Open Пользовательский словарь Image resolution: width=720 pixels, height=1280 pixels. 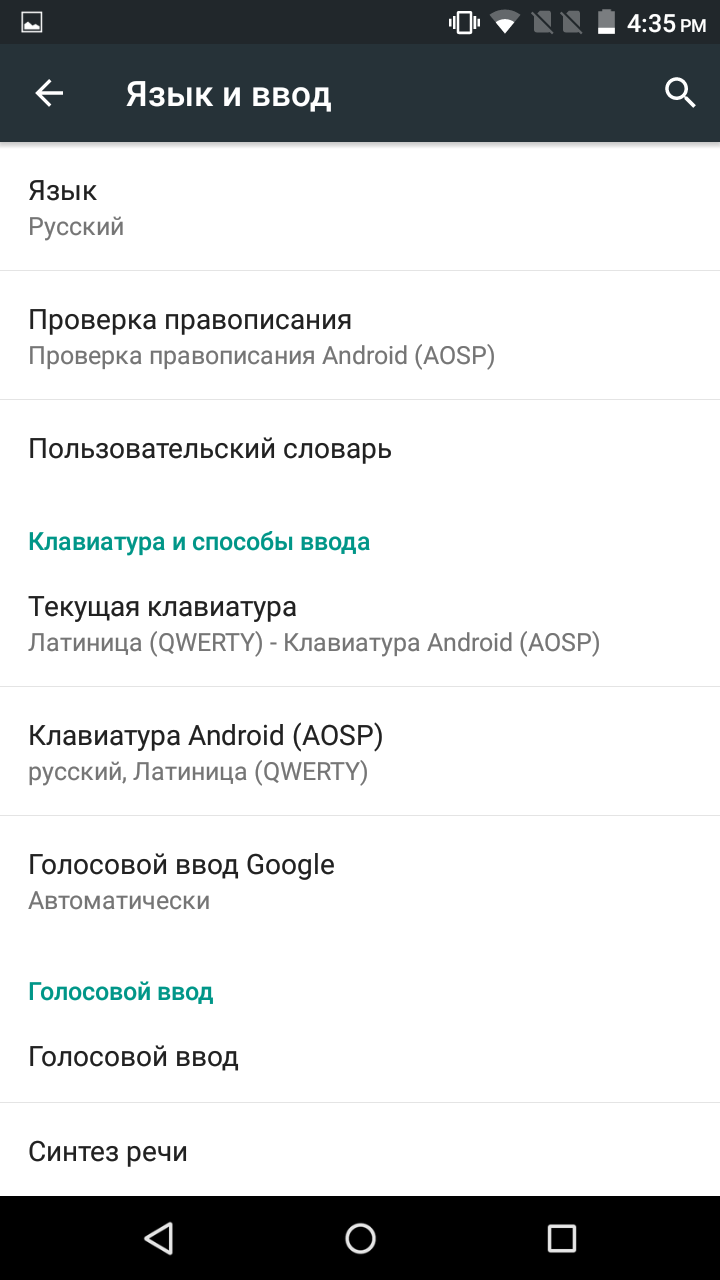point(360,449)
